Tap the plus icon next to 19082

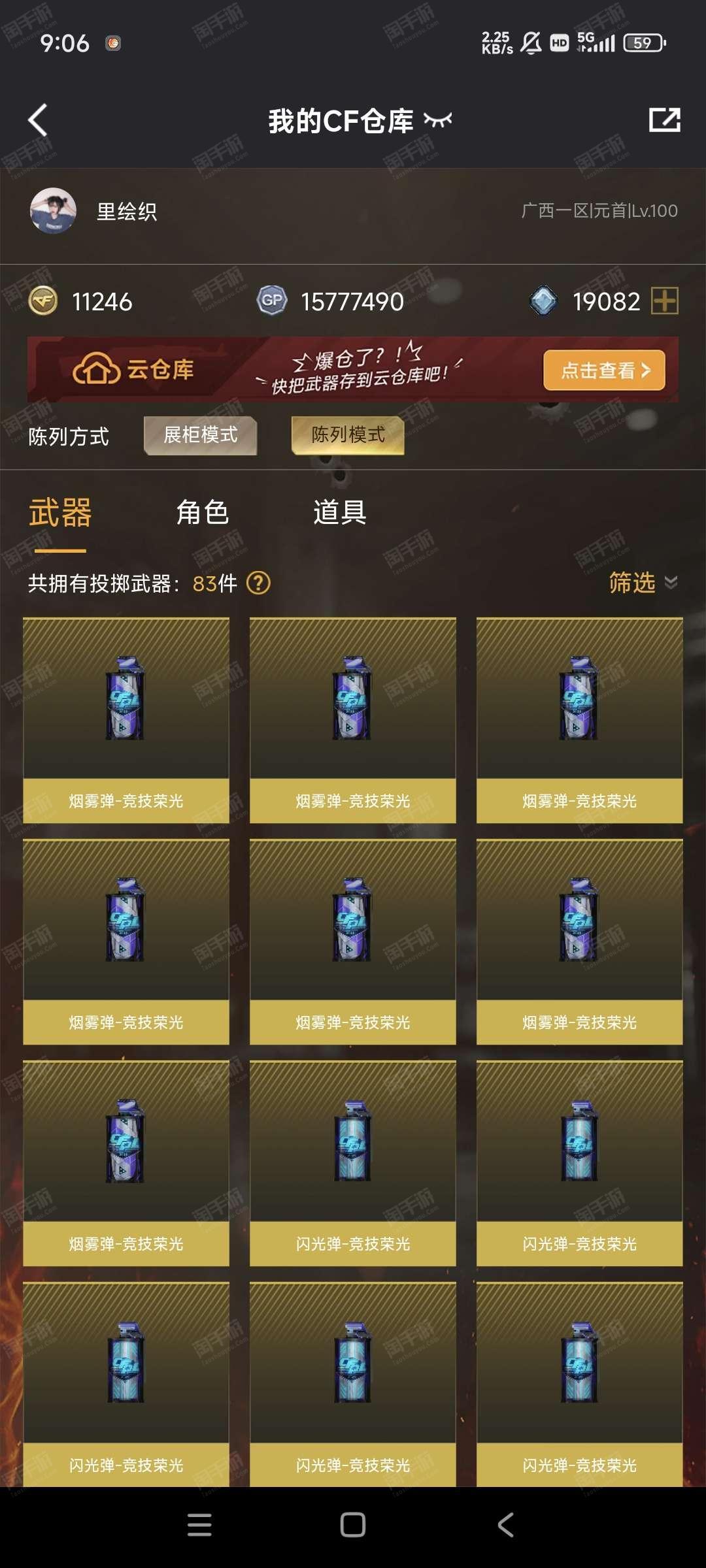pyautogui.click(x=665, y=301)
